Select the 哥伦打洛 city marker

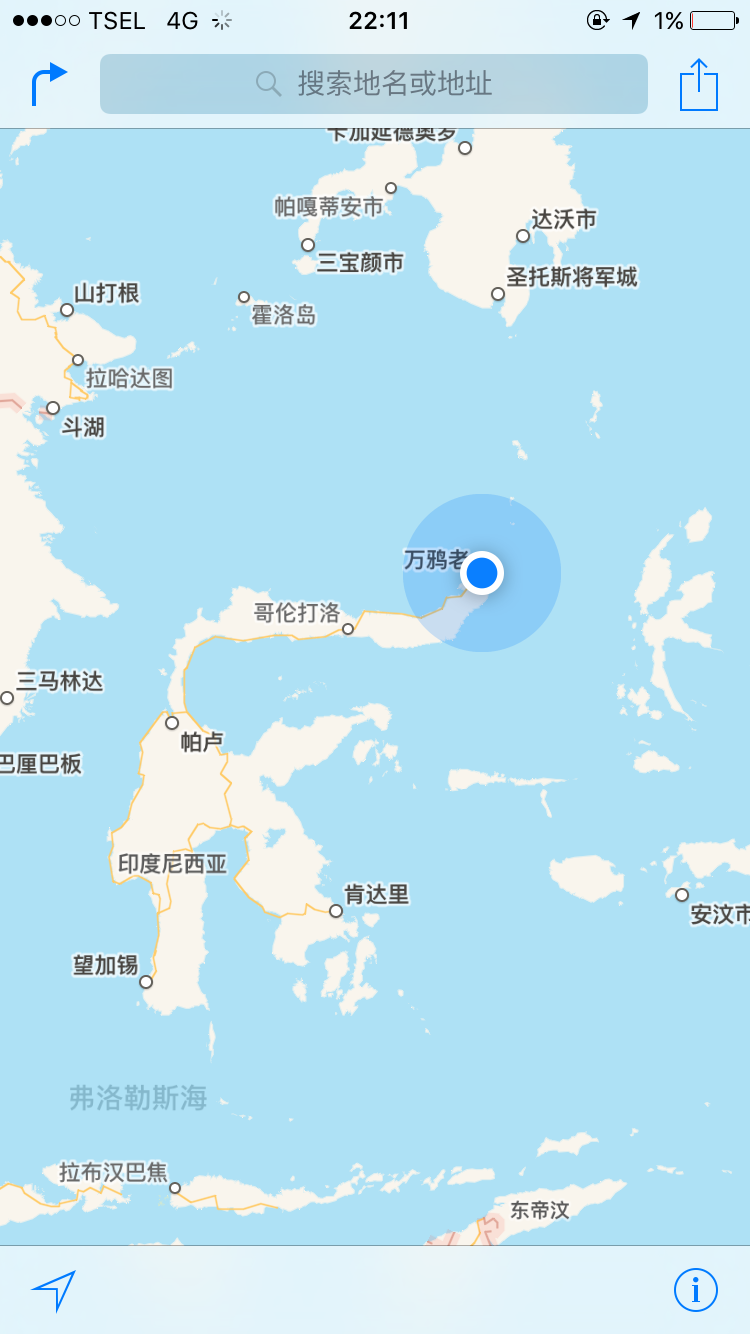point(348,629)
